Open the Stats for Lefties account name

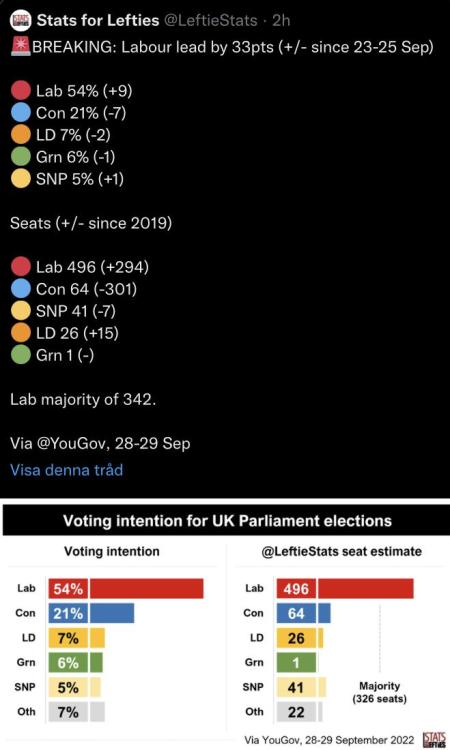click(x=98, y=20)
